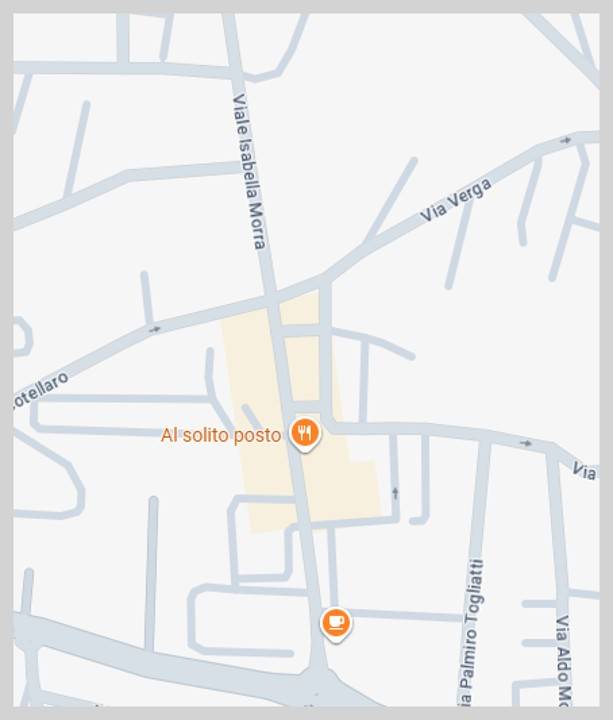The image size is (613, 720).
Task: Open the Al solito posto restaurant marker
Action: [305, 433]
